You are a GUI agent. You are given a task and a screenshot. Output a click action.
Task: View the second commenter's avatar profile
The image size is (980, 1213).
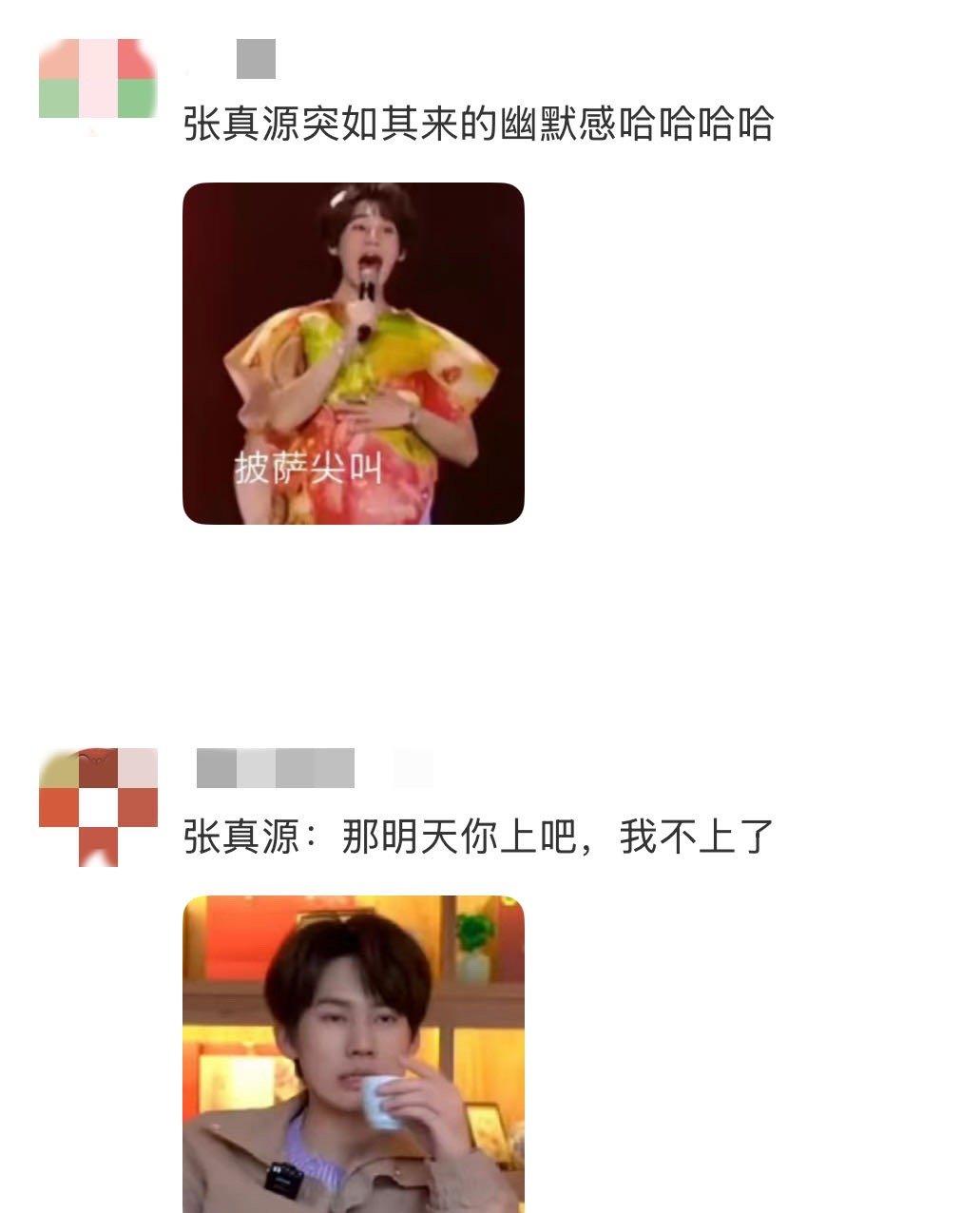tap(97, 806)
